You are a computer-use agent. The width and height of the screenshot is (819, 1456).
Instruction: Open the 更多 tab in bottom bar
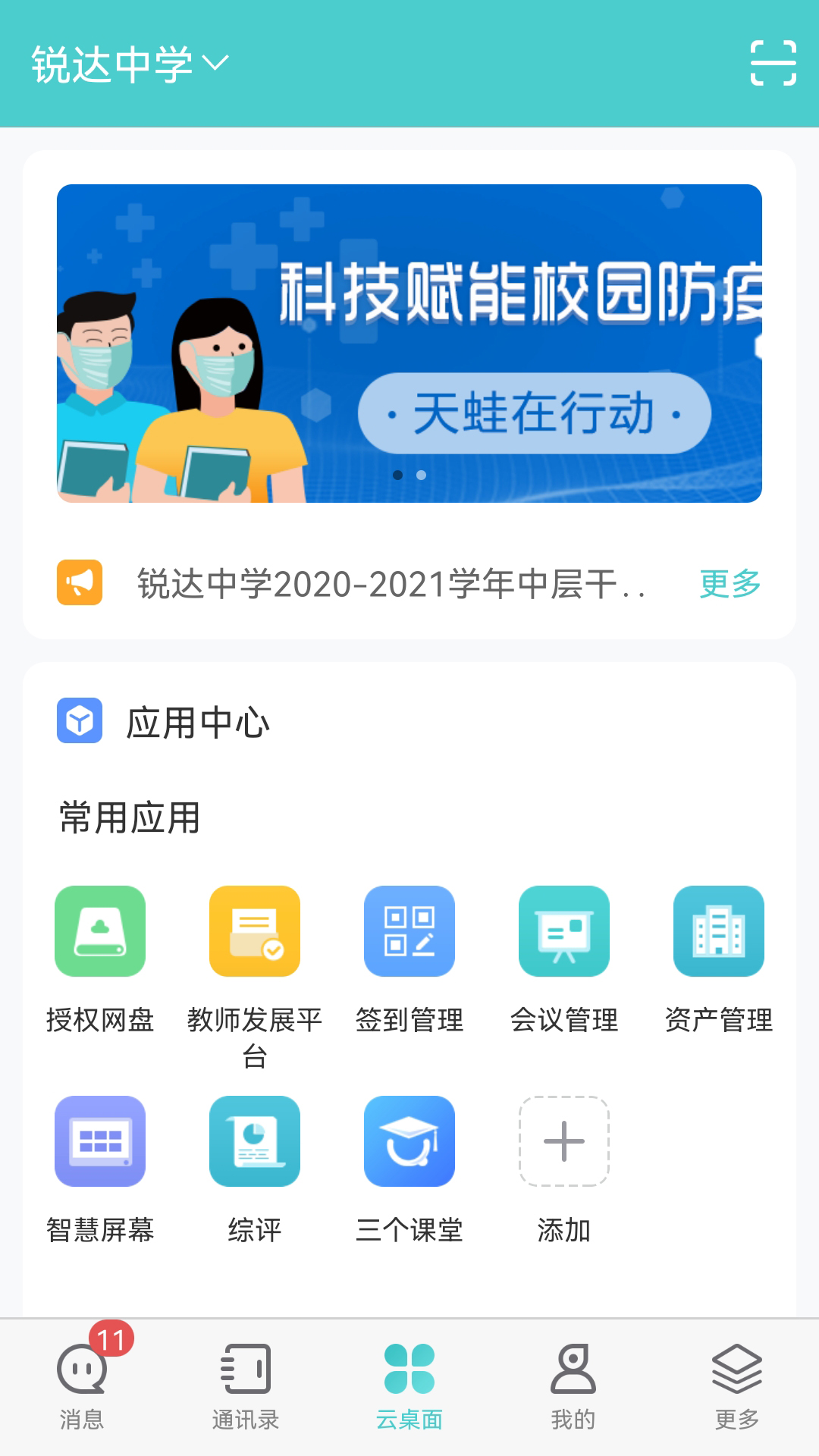pyautogui.click(x=737, y=1386)
